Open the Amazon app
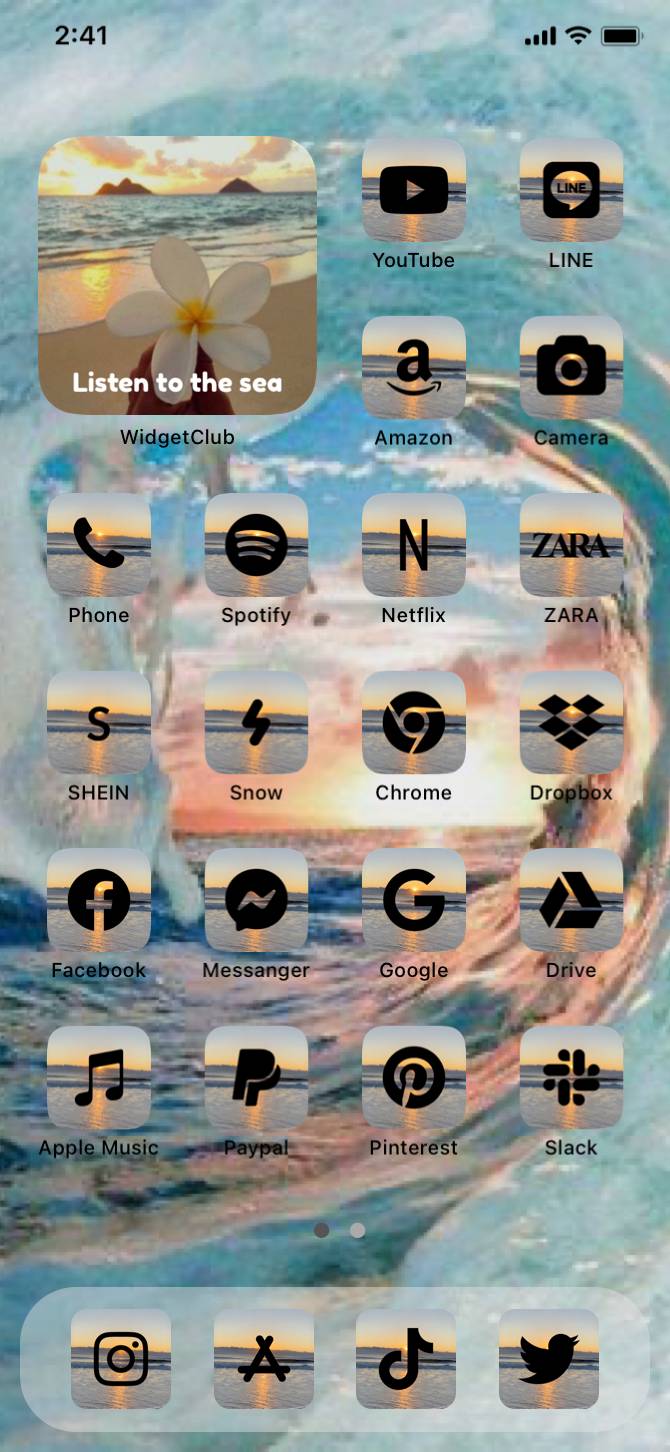The width and height of the screenshot is (670, 1452). pyautogui.click(x=413, y=368)
